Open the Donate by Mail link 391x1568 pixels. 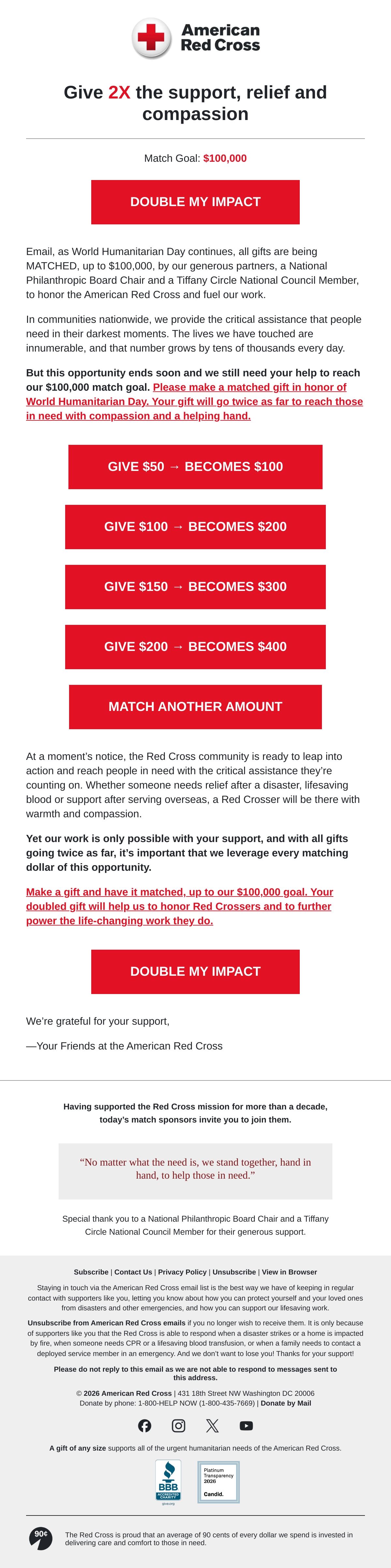point(286,1403)
